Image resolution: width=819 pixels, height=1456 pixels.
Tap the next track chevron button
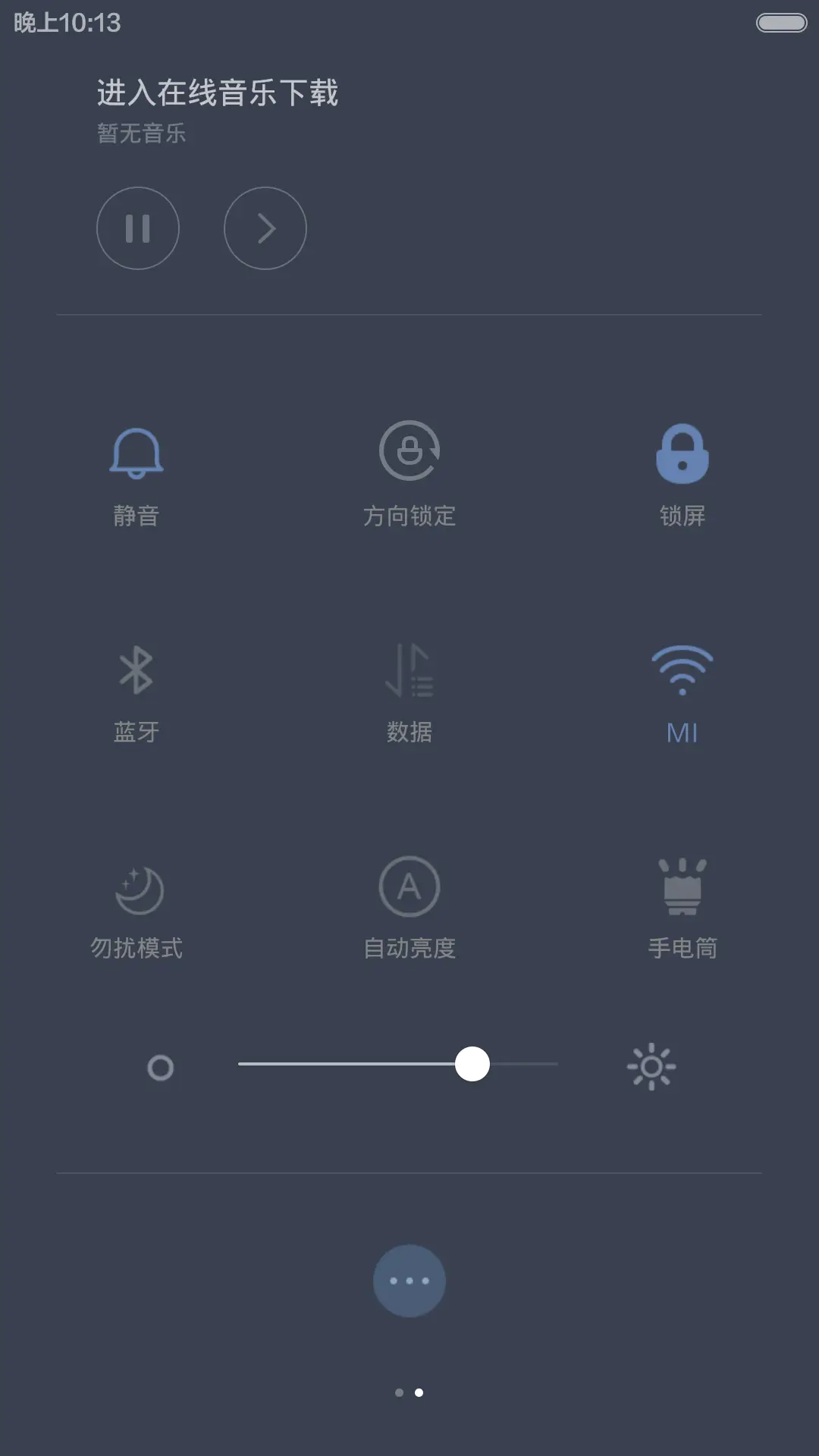point(265,228)
